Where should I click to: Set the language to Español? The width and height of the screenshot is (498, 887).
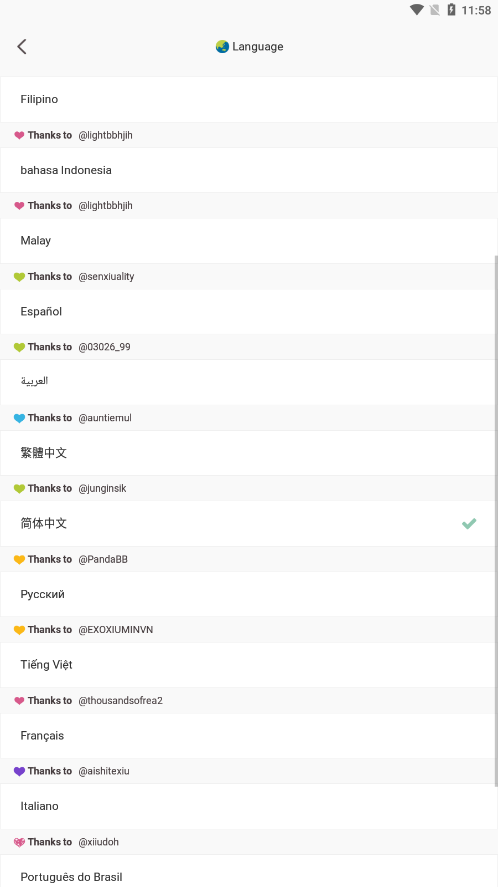pos(249,312)
